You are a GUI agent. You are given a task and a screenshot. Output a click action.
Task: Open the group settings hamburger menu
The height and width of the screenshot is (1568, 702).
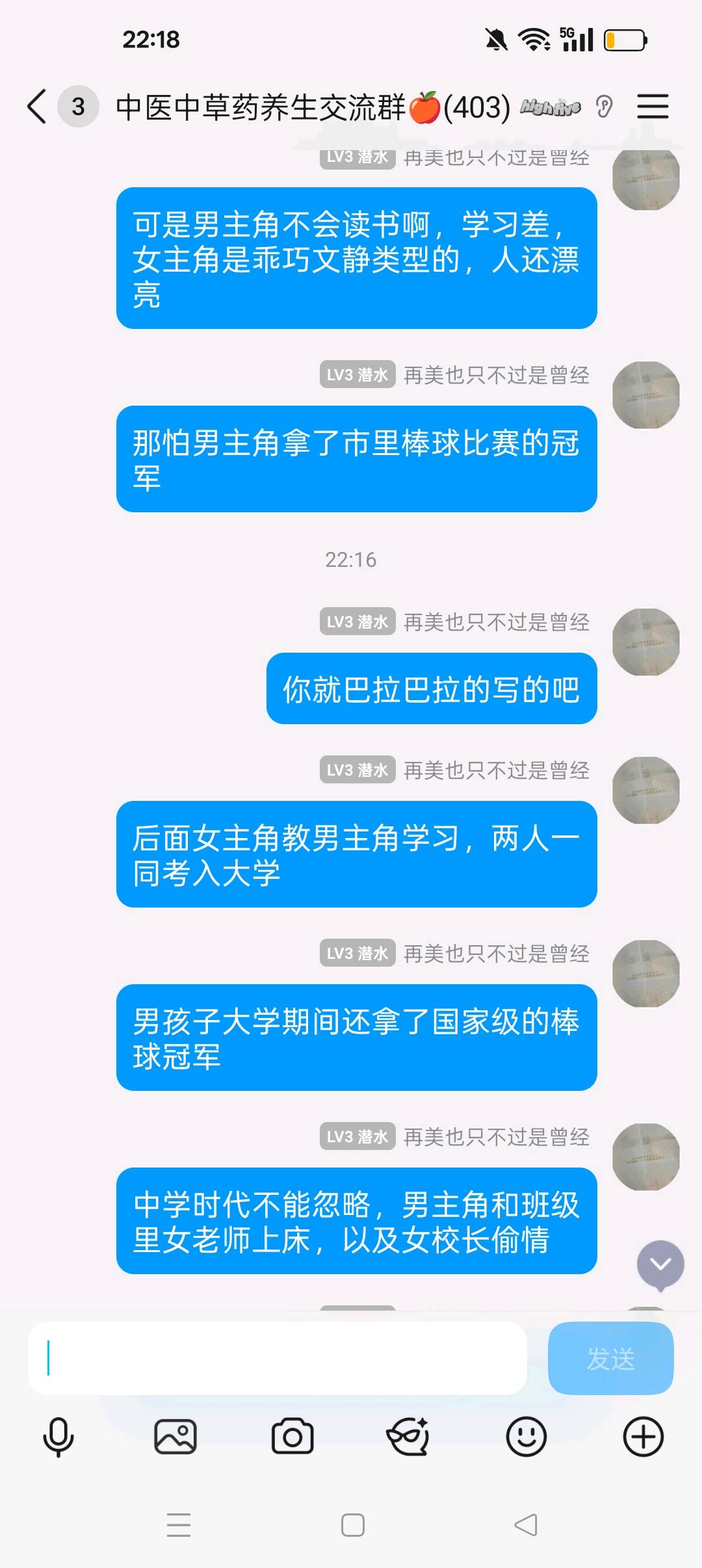pyautogui.click(x=653, y=106)
